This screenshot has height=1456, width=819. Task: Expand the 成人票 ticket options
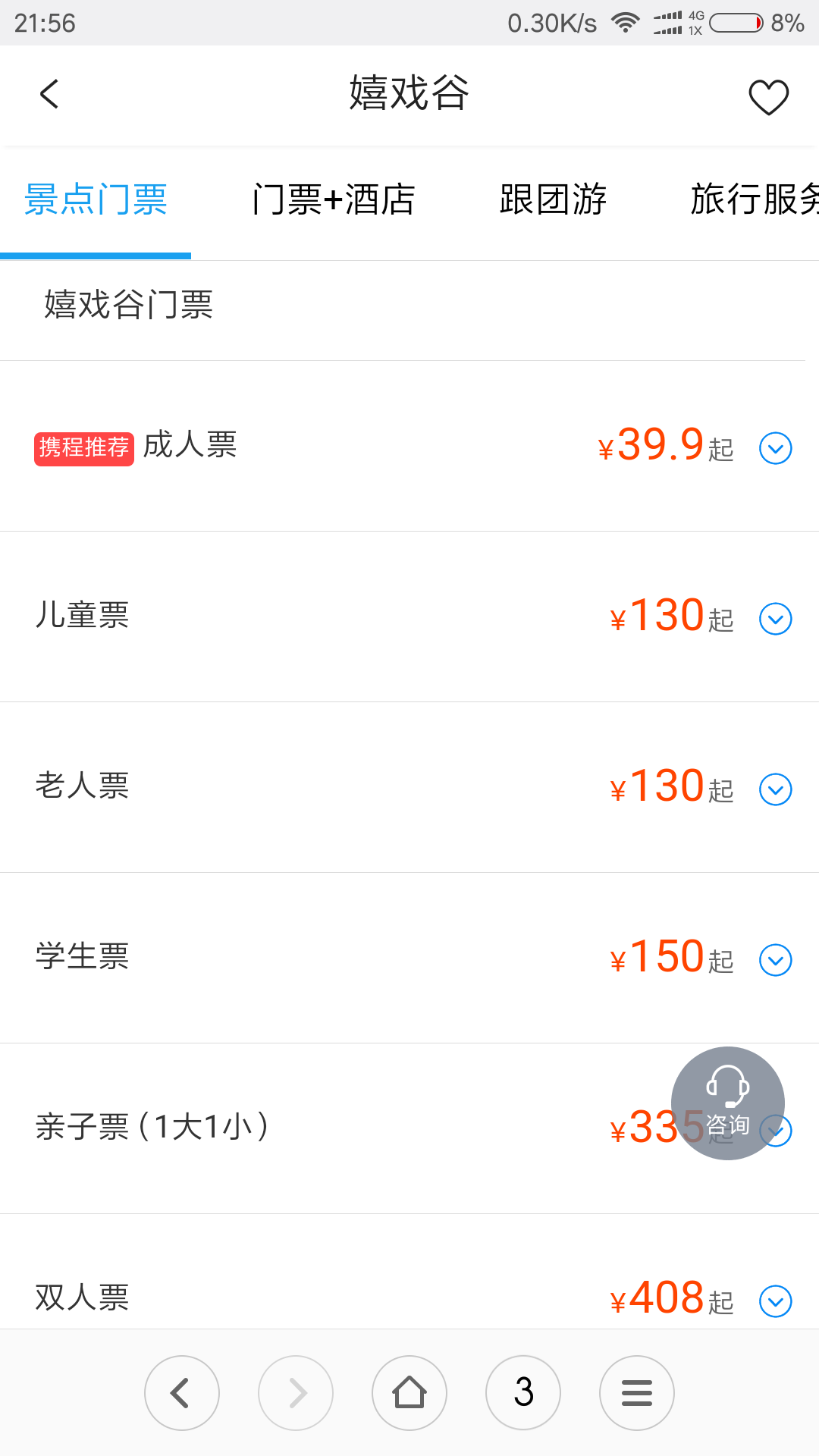(775, 448)
